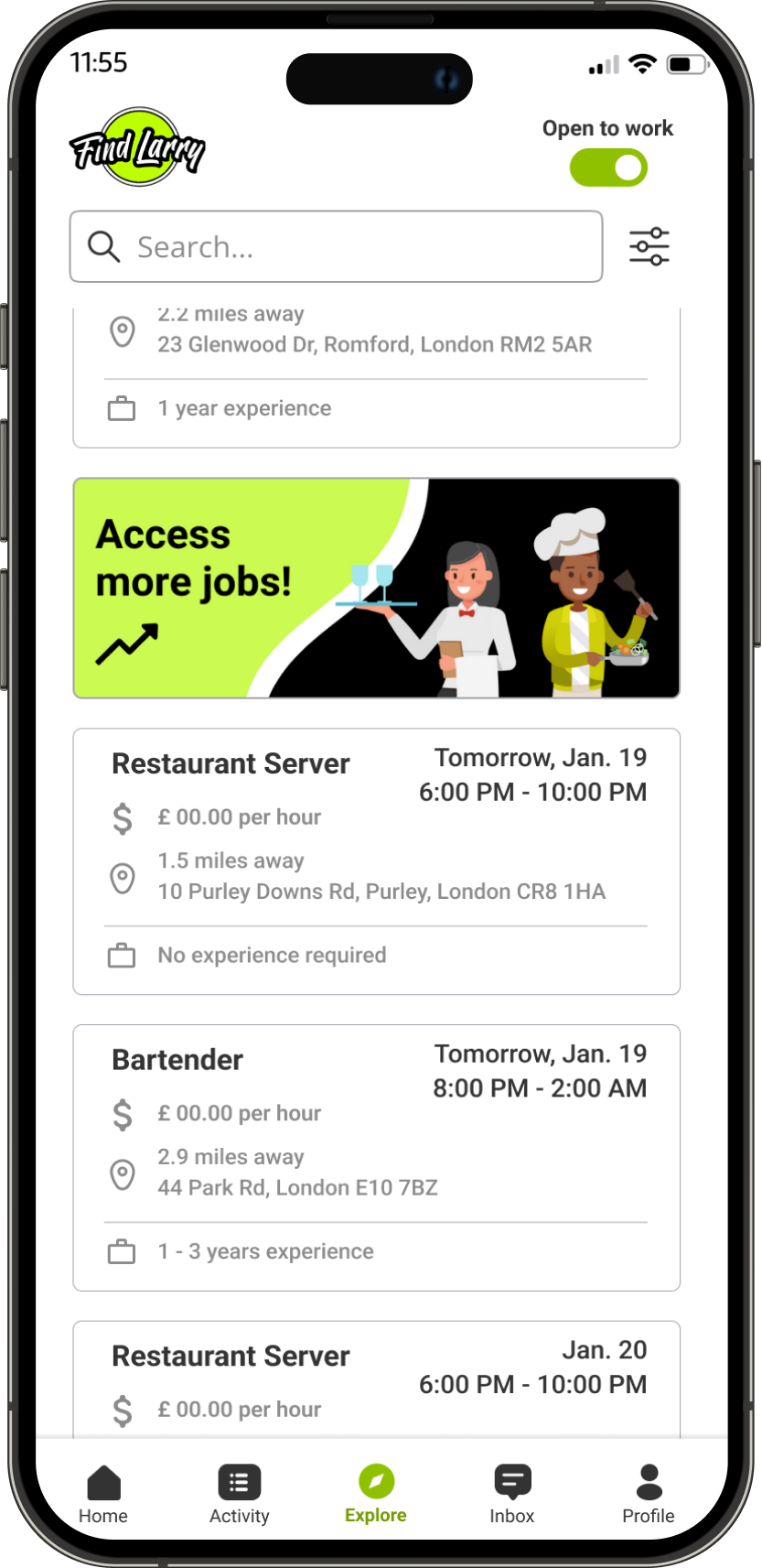Open the Restaurant Server job in Purley
762x1568 pixels.
pos(376,860)
